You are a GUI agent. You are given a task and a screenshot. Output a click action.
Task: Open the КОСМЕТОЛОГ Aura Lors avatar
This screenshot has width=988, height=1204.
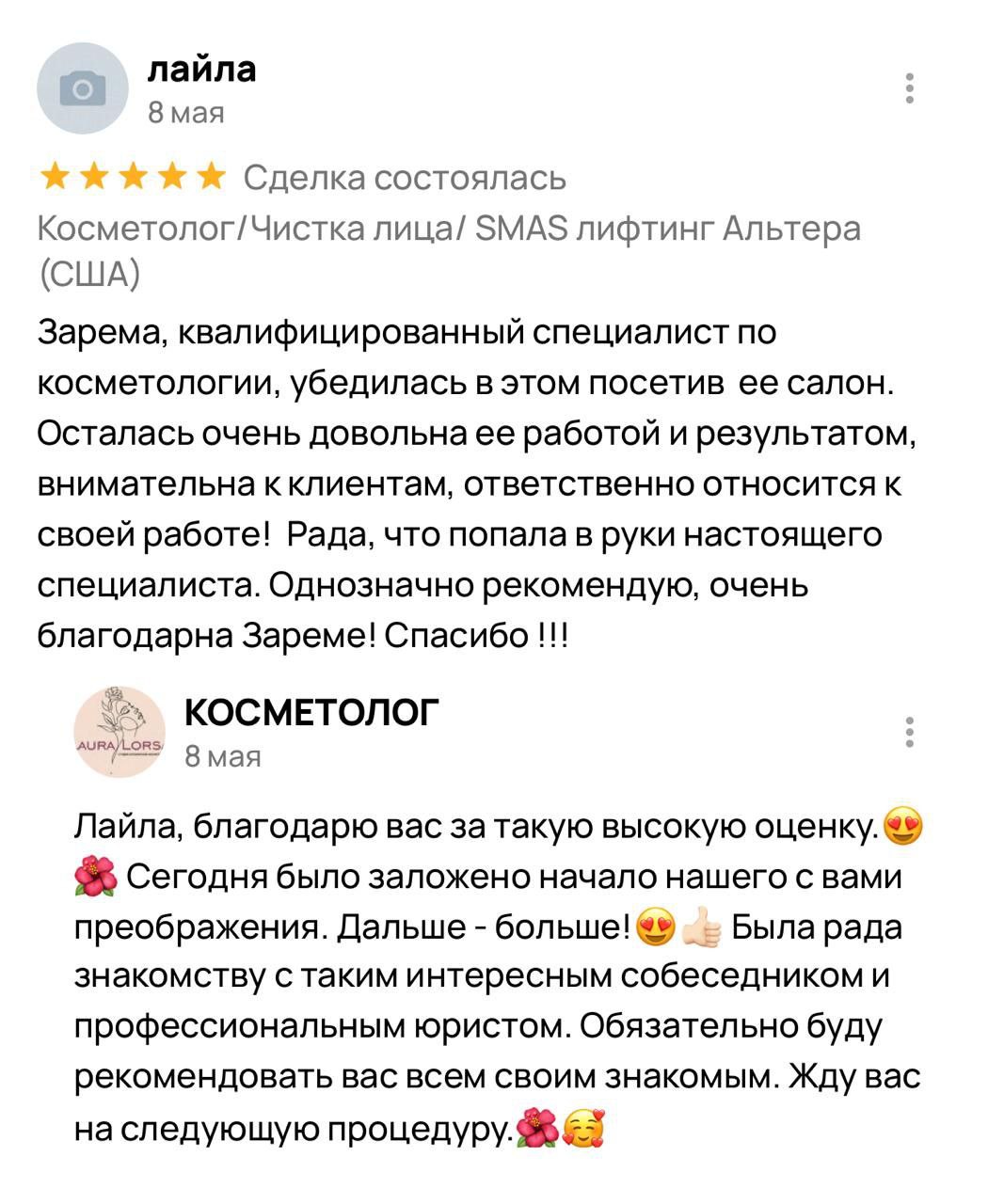point(120,732)
